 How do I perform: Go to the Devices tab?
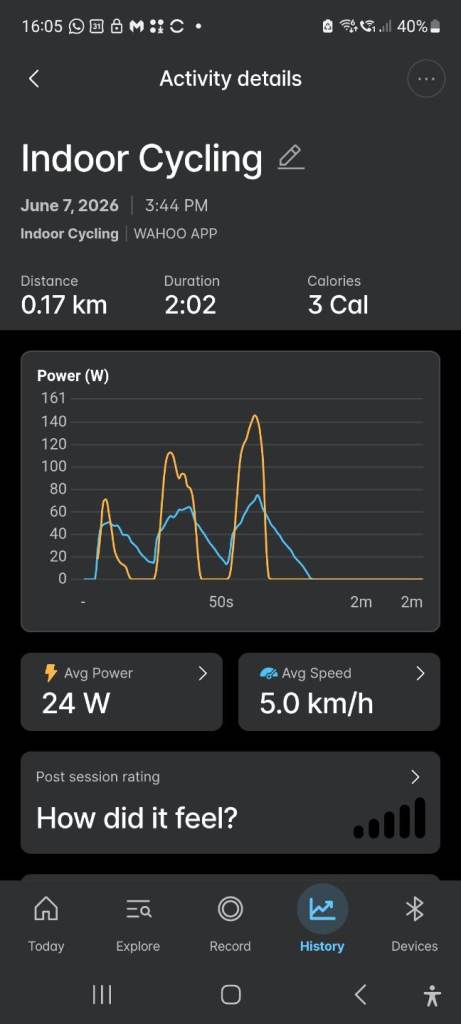[x=415, y=923]
